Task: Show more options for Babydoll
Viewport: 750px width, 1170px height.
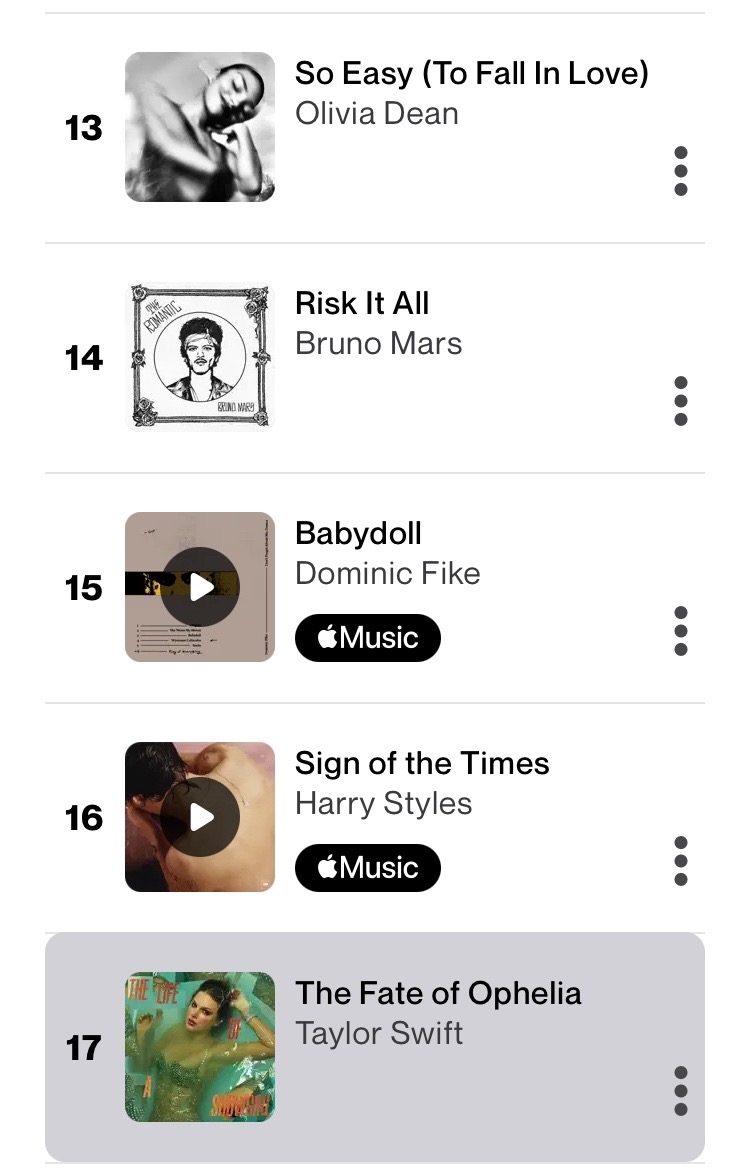Action: [681, 631]
